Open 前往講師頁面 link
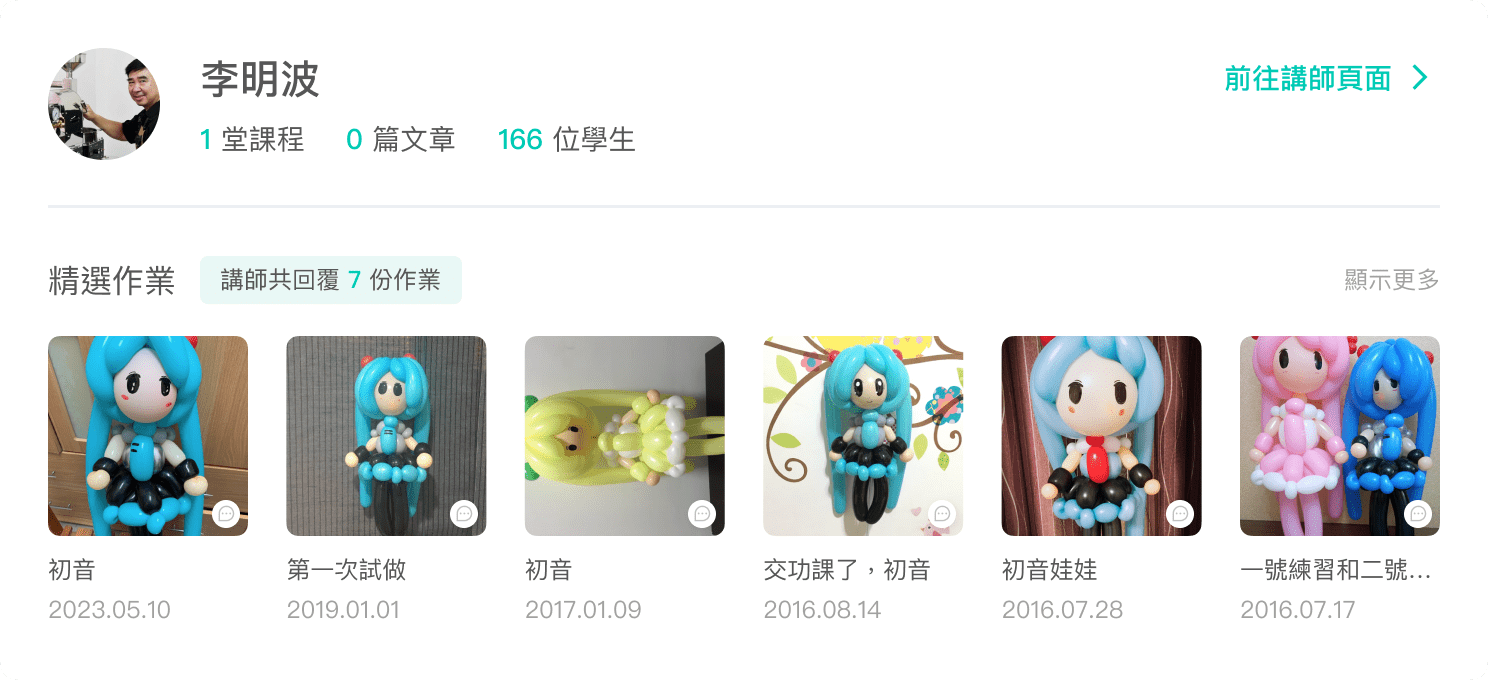The height and width of the screenshot is (680, 1488). click(1326, 79)
